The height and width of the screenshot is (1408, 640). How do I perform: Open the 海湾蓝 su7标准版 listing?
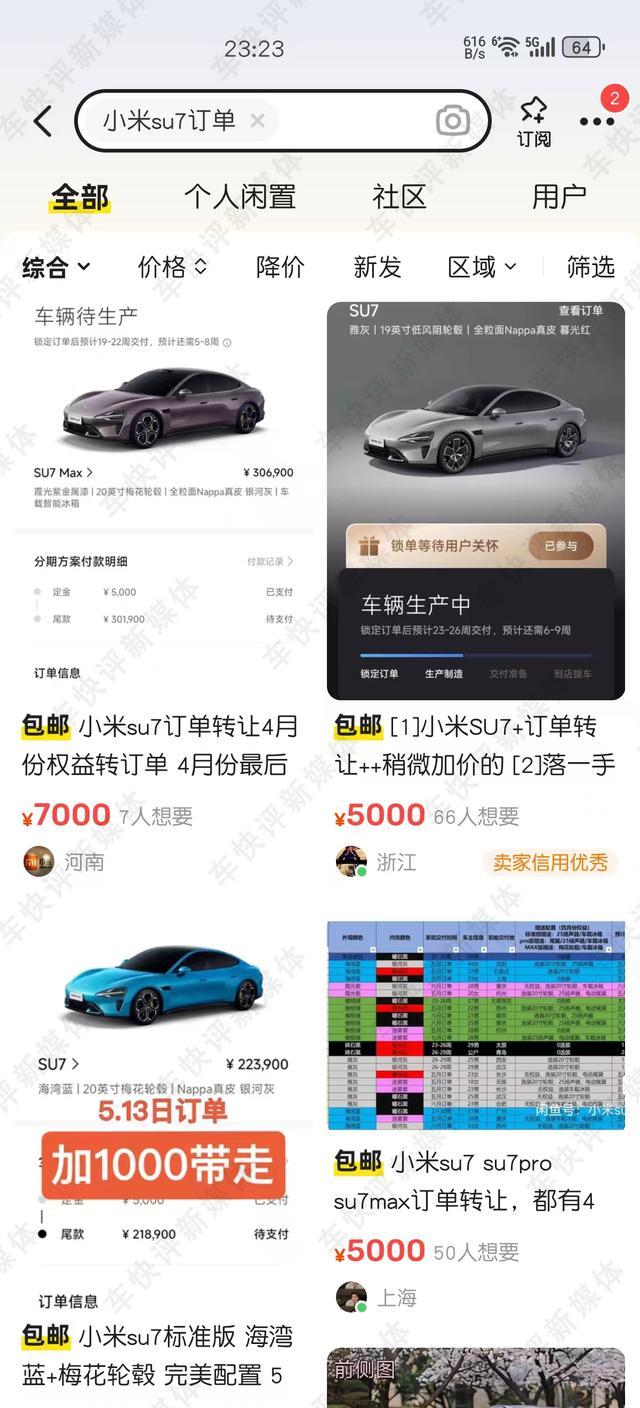tap(160, 1150)
